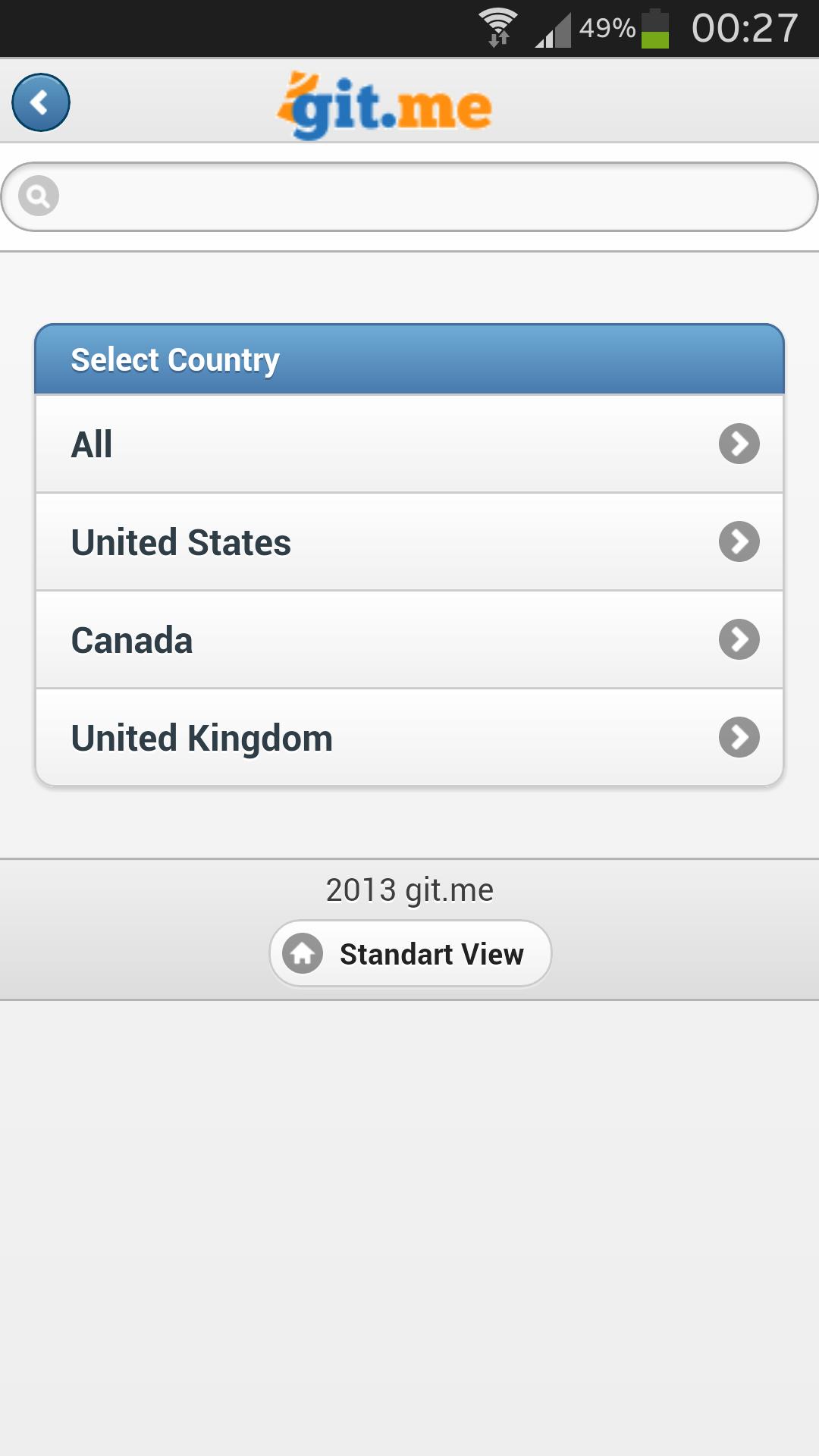This screenshot has width=819, height=1456.
Task: Tap the search input field
Action: [x=425, y=196]
